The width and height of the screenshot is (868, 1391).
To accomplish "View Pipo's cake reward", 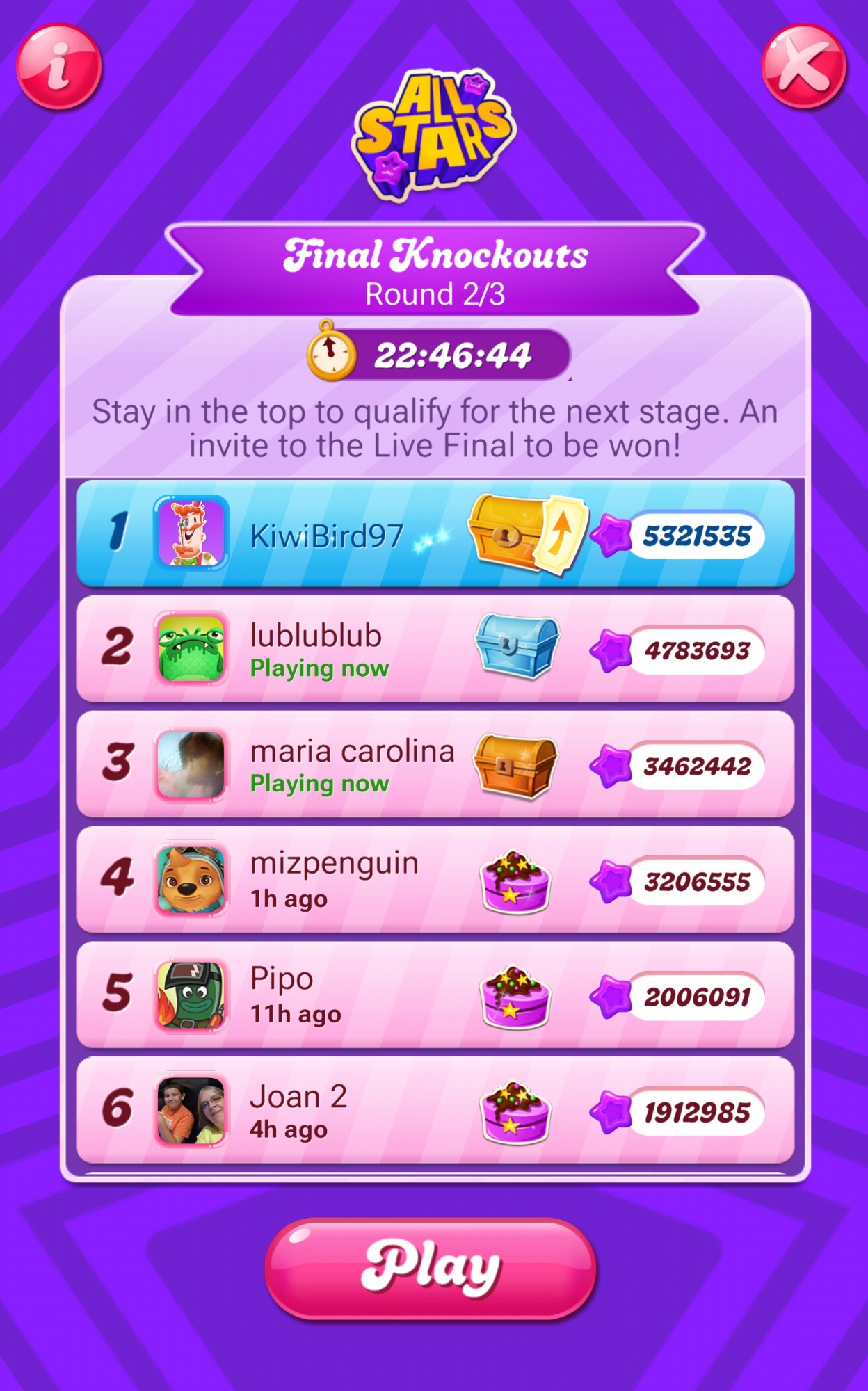I will coord(515,997).
